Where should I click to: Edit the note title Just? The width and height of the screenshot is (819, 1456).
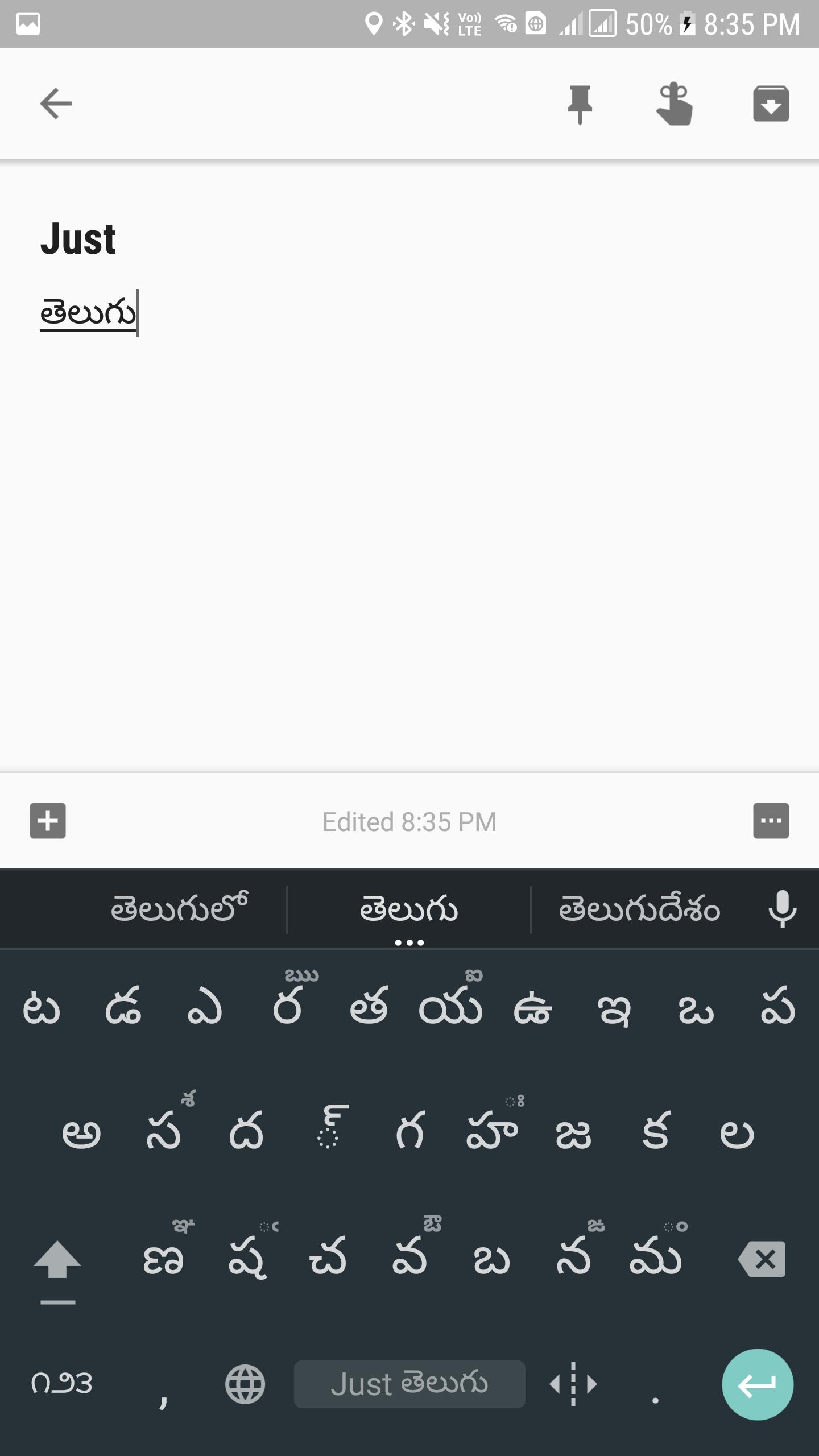click(78, 239)
